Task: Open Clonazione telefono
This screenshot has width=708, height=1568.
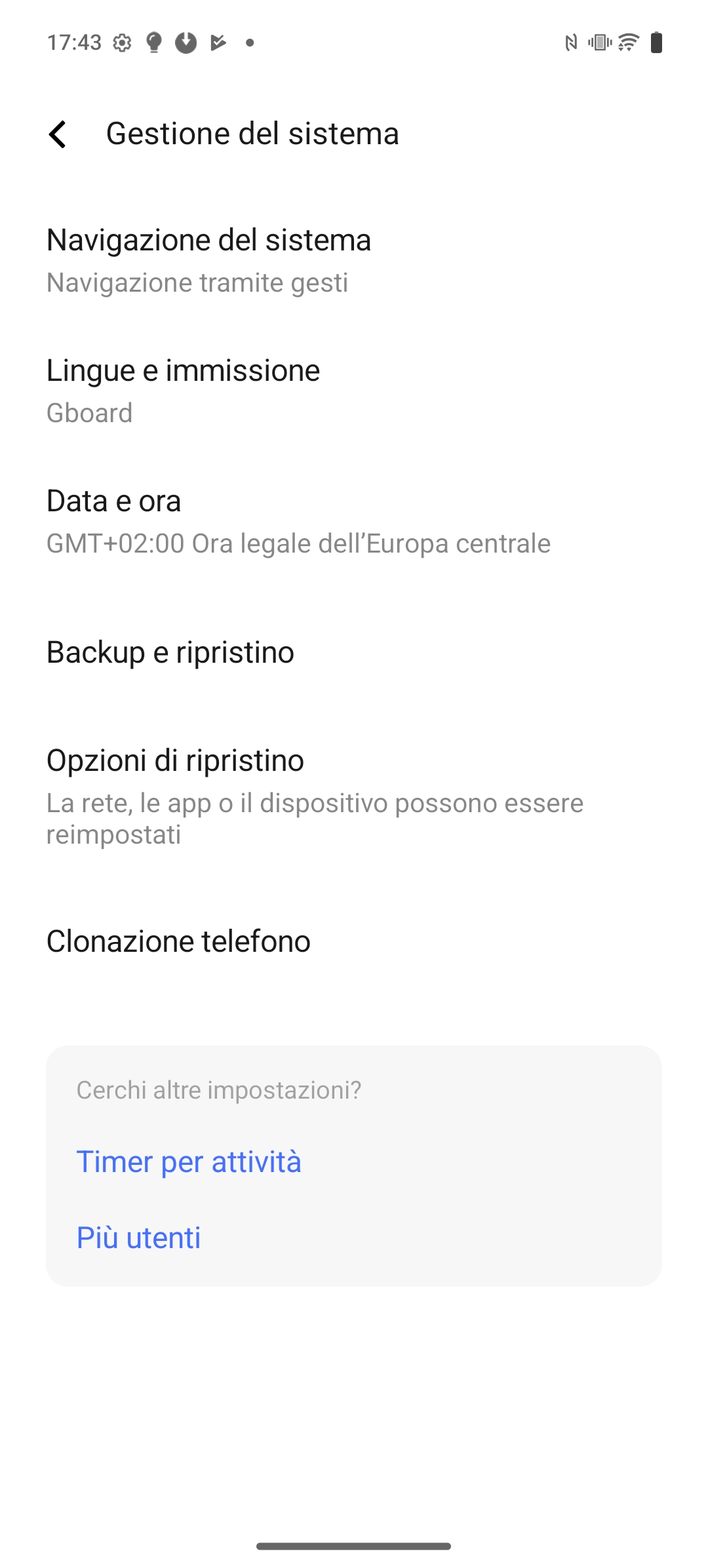Action: coord(354,941)
